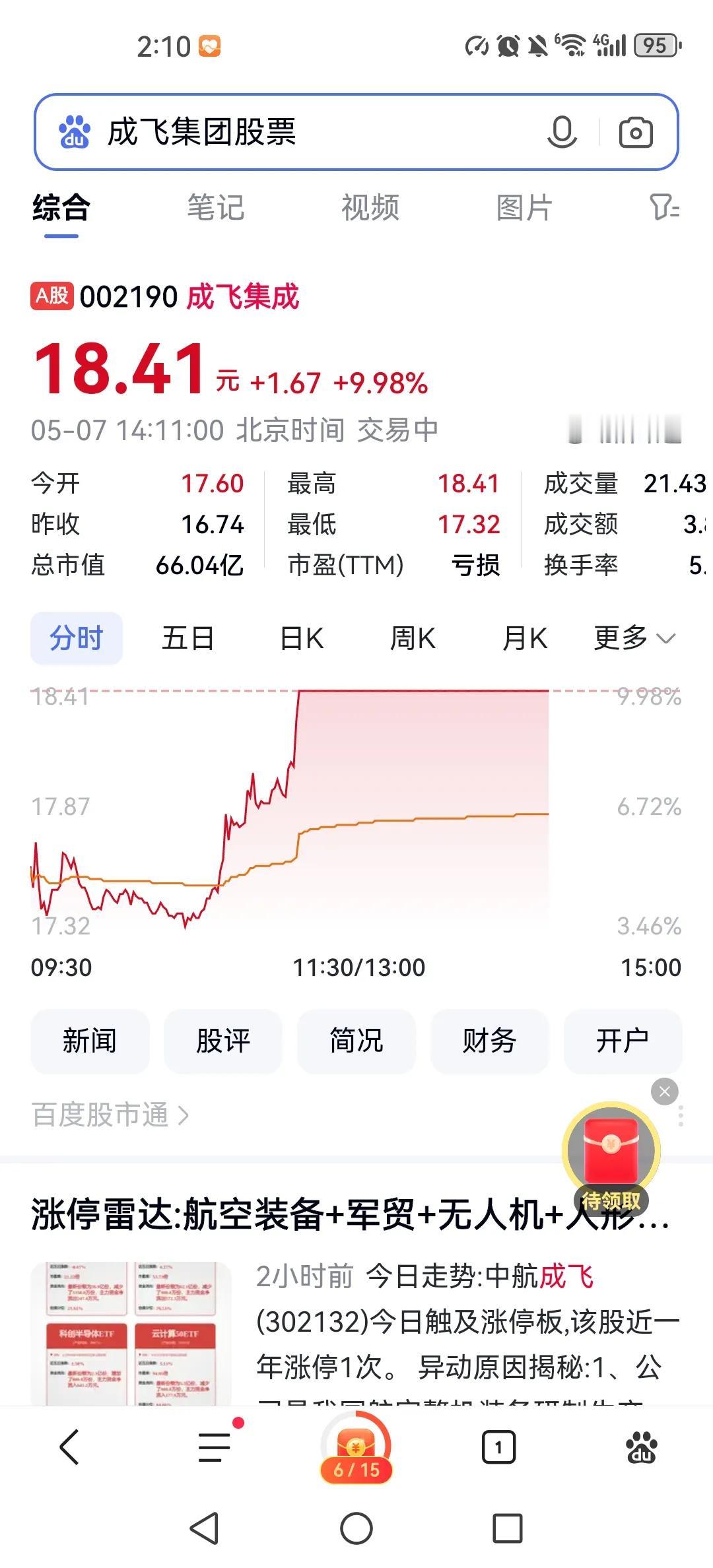The image size is (713, 1568).
Task: Show the 周K chart
Action: 413,638
